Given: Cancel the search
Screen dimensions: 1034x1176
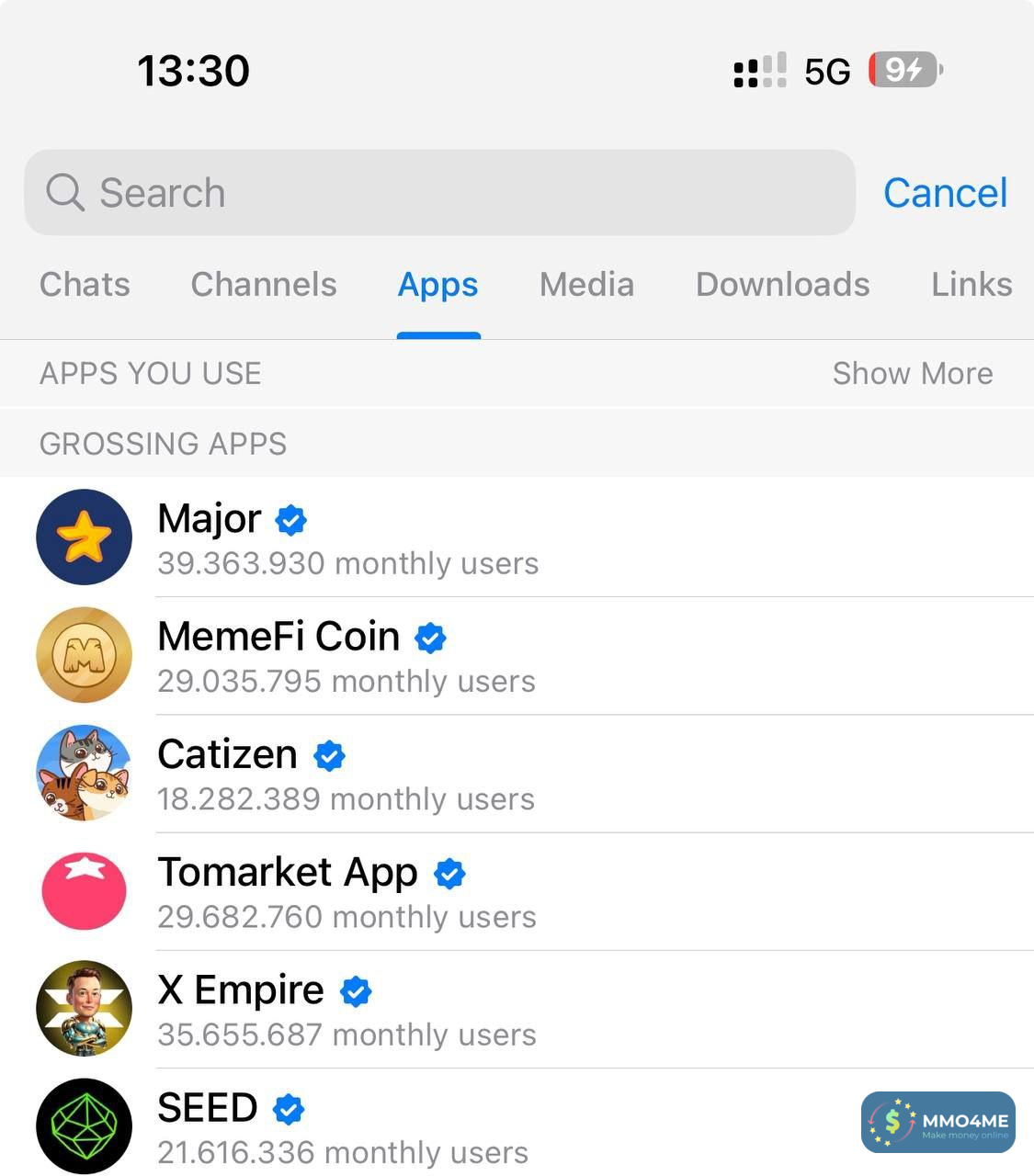Looking at the screenshot, I should [945, 193].
